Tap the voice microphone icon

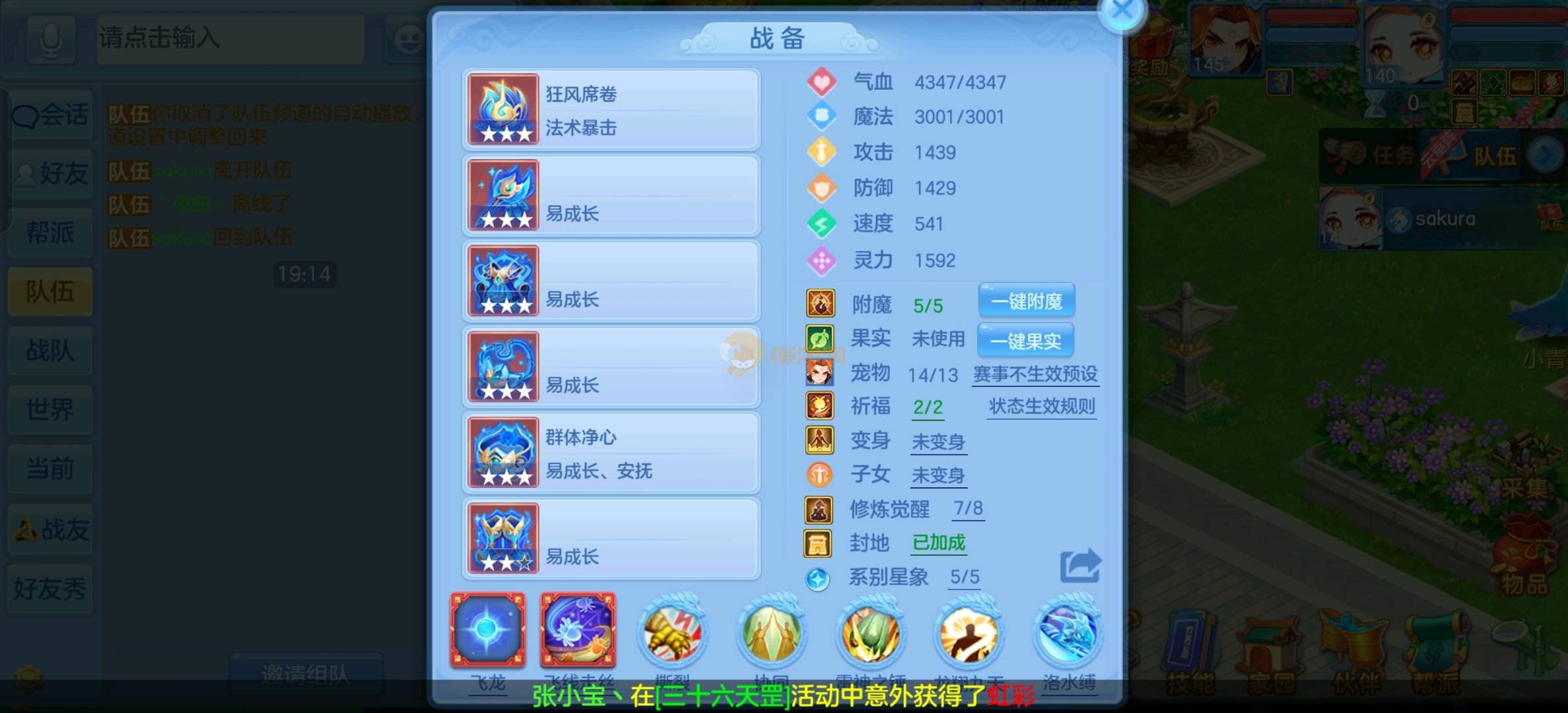point(51,38)
